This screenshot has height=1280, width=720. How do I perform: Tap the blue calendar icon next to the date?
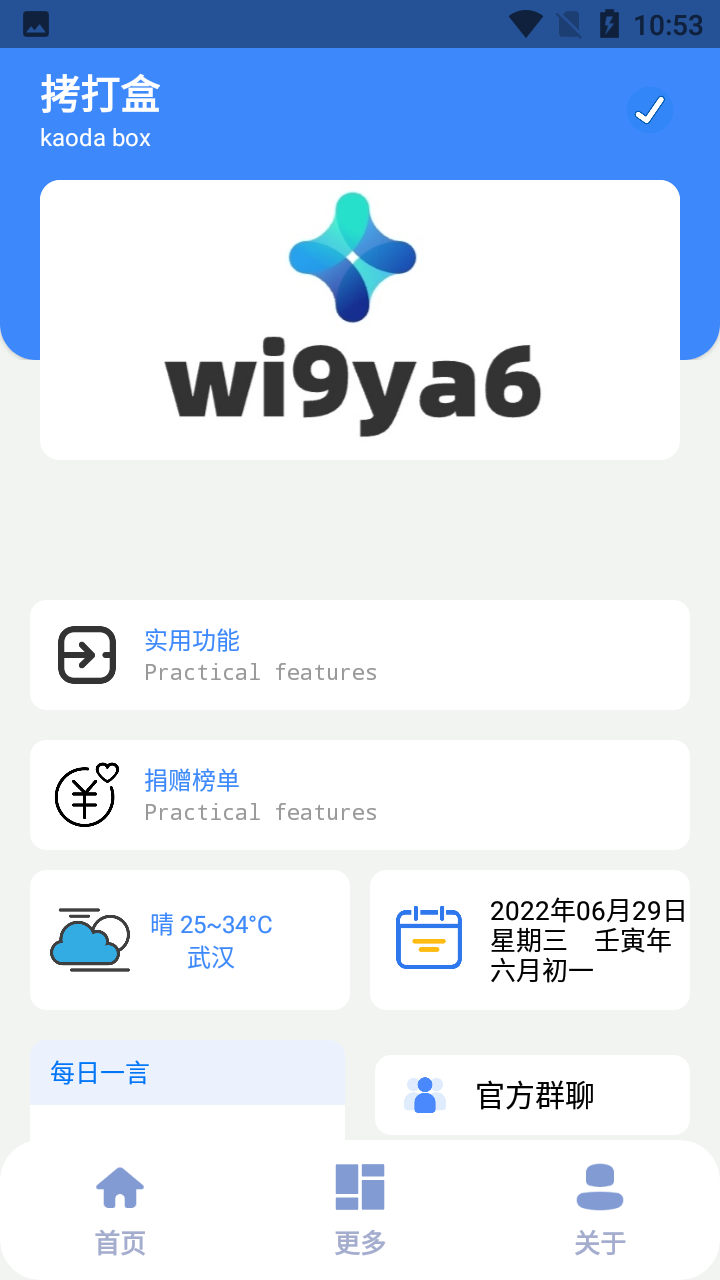[x=429, y=939]
